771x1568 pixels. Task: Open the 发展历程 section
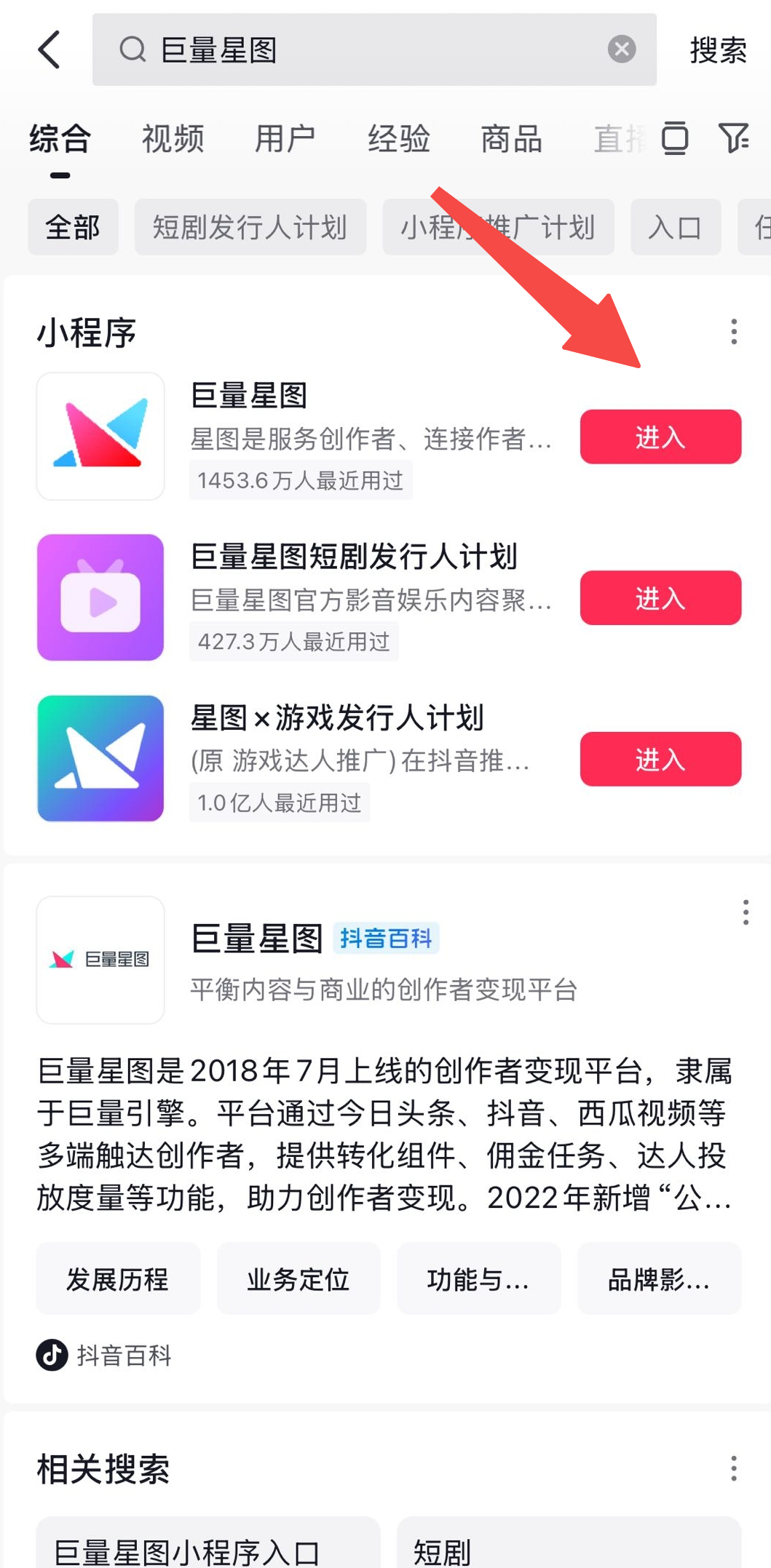(x=117, y=1278)
